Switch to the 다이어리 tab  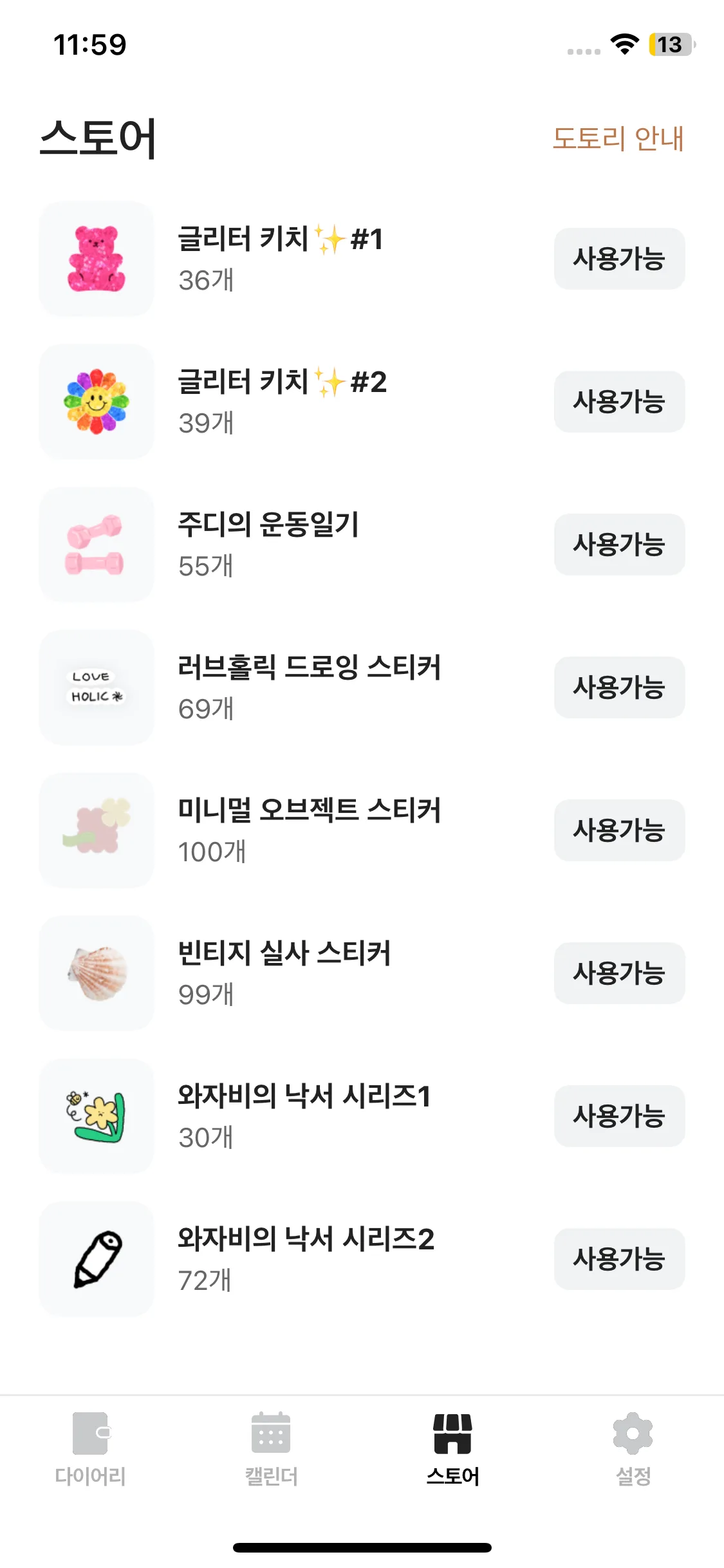(90, 1448)
